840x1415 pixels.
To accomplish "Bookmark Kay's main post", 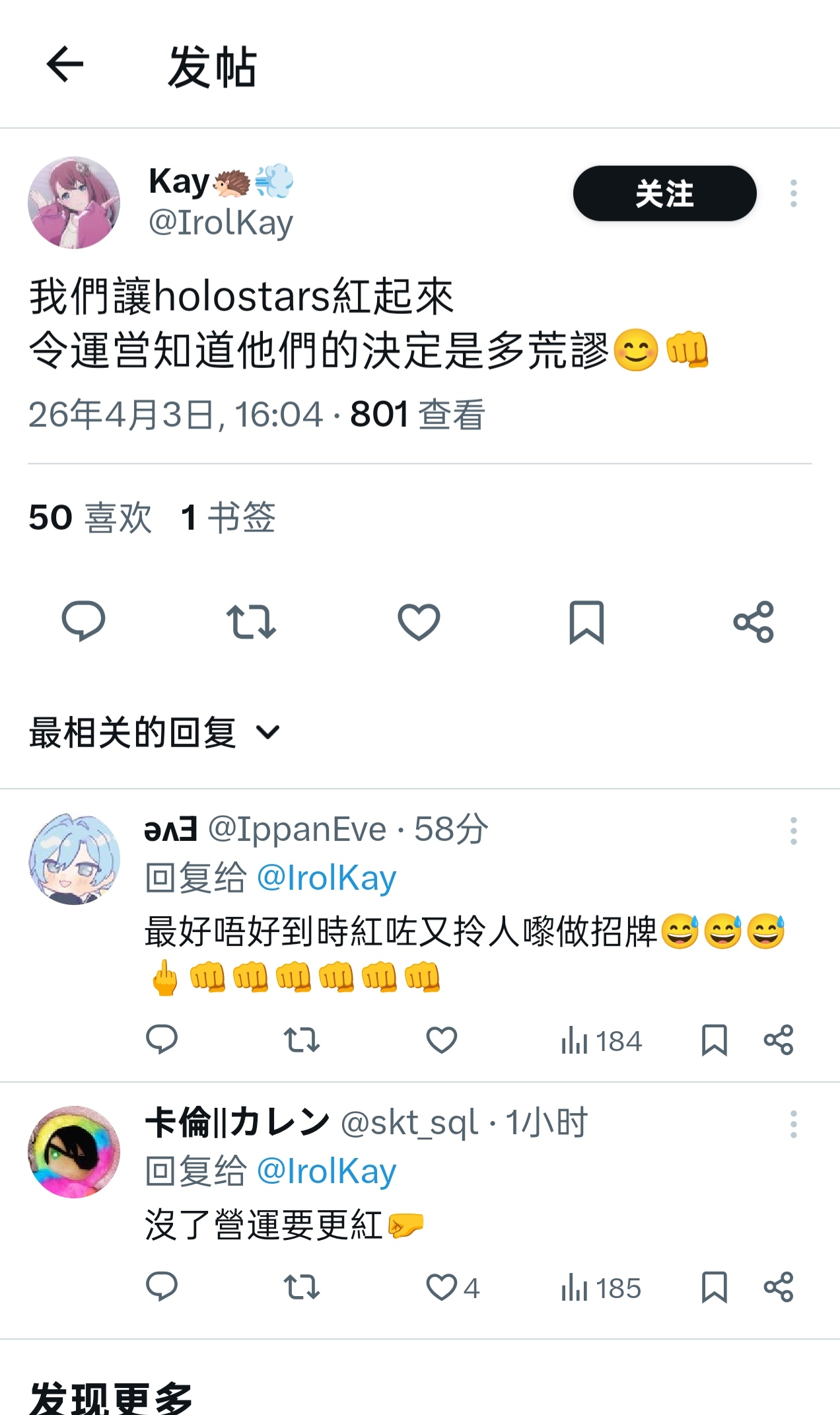I will (586, 622).
